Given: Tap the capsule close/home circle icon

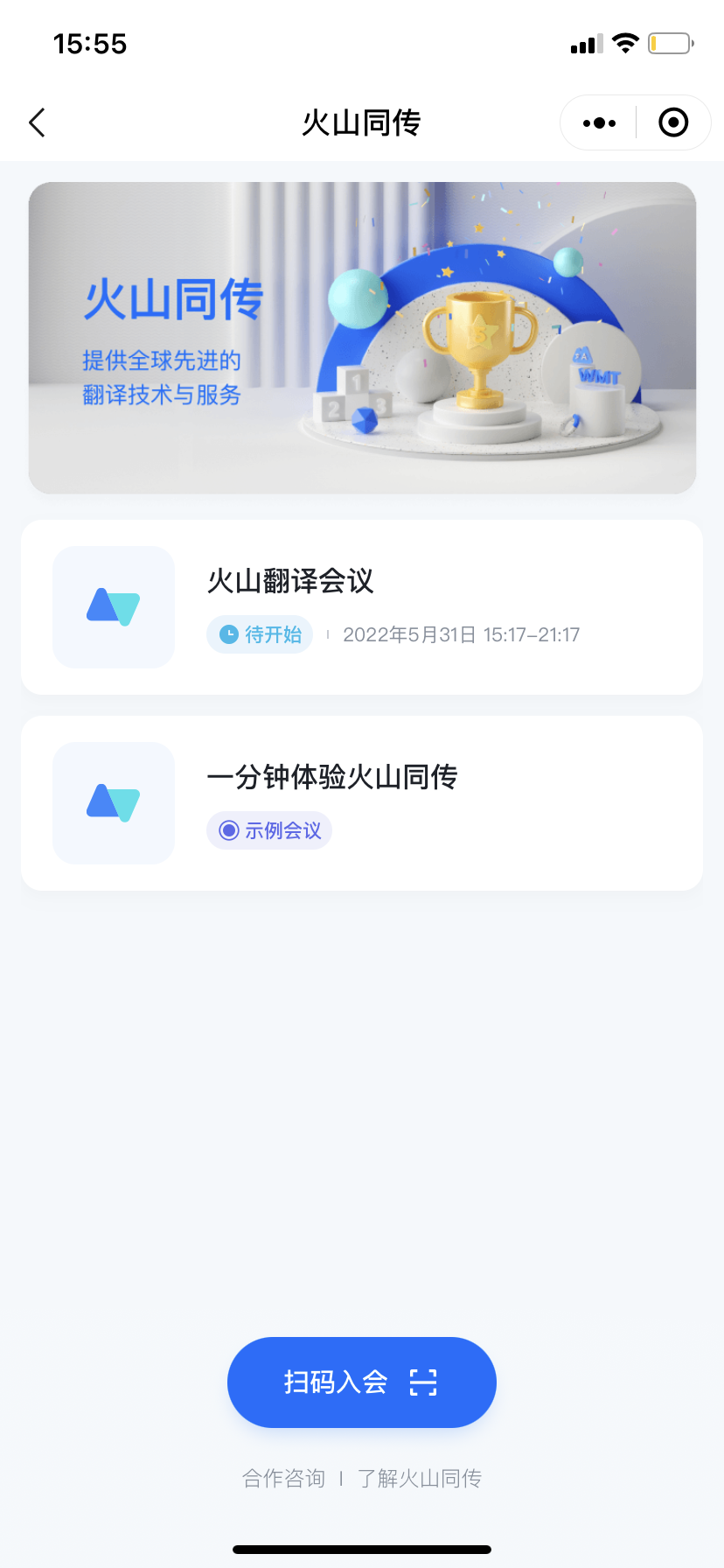Looking at the screenshot, I should tap(673, 122).
